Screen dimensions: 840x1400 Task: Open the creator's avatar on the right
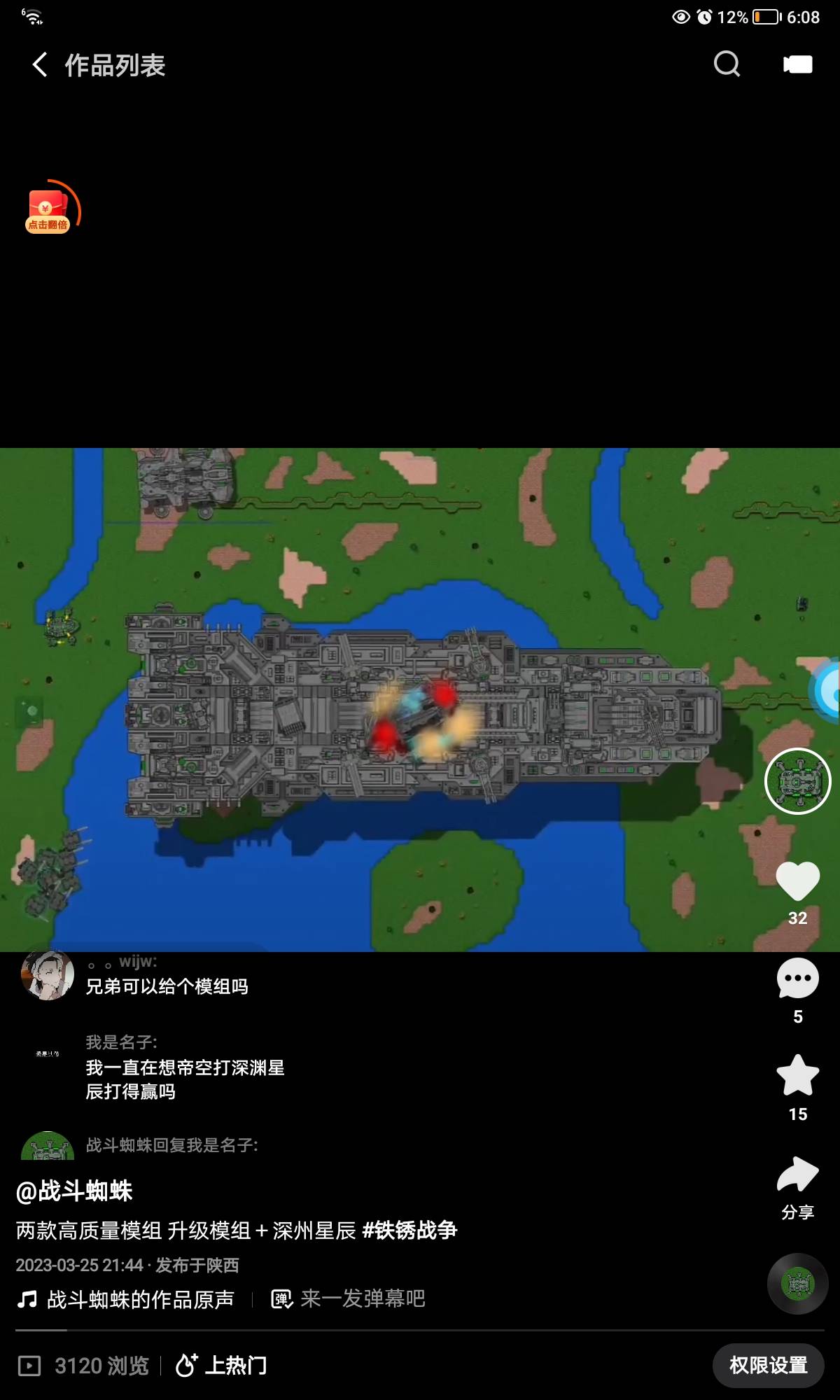797,780
